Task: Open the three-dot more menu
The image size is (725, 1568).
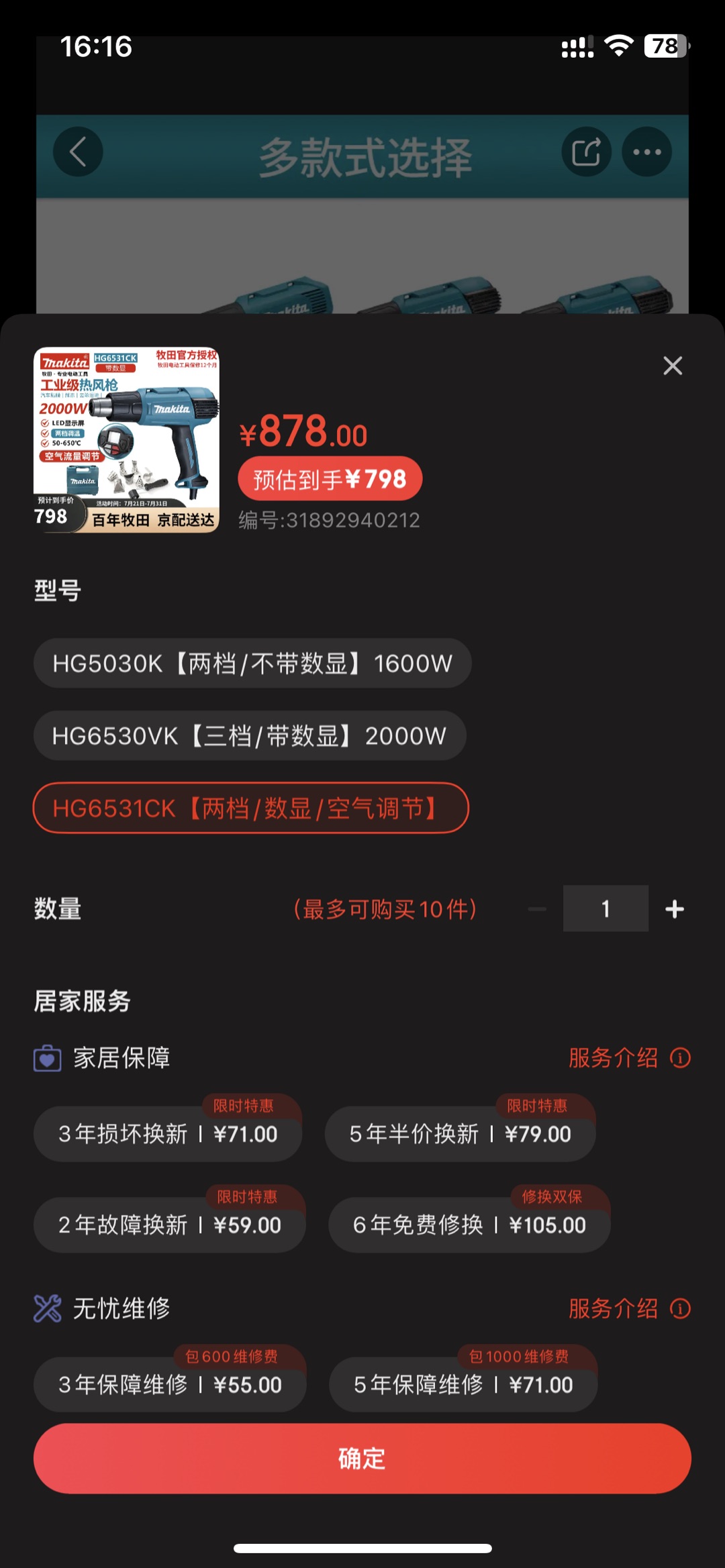Action: (647, 152)
